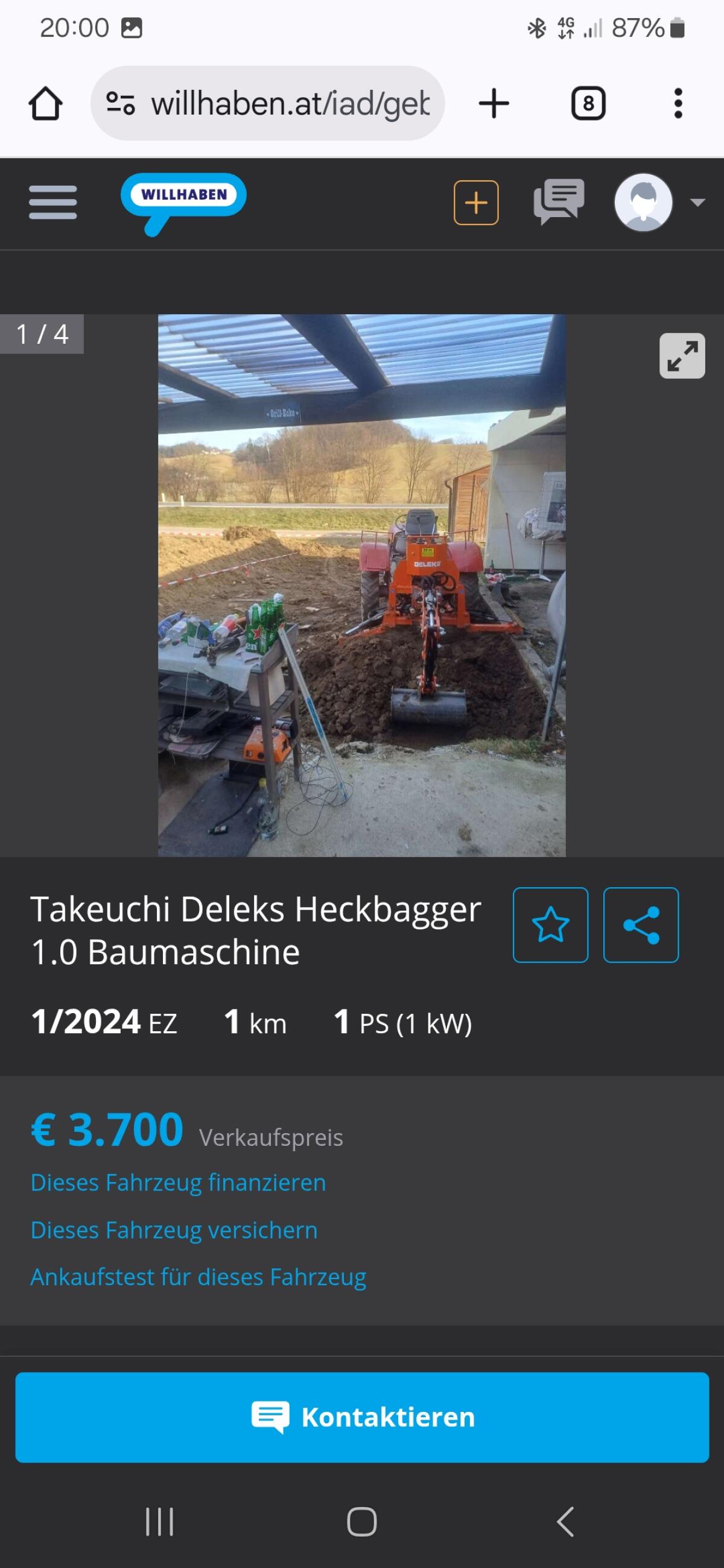Open the messages chat icon
724x1568 pixels.
click(x=558, y=201)
